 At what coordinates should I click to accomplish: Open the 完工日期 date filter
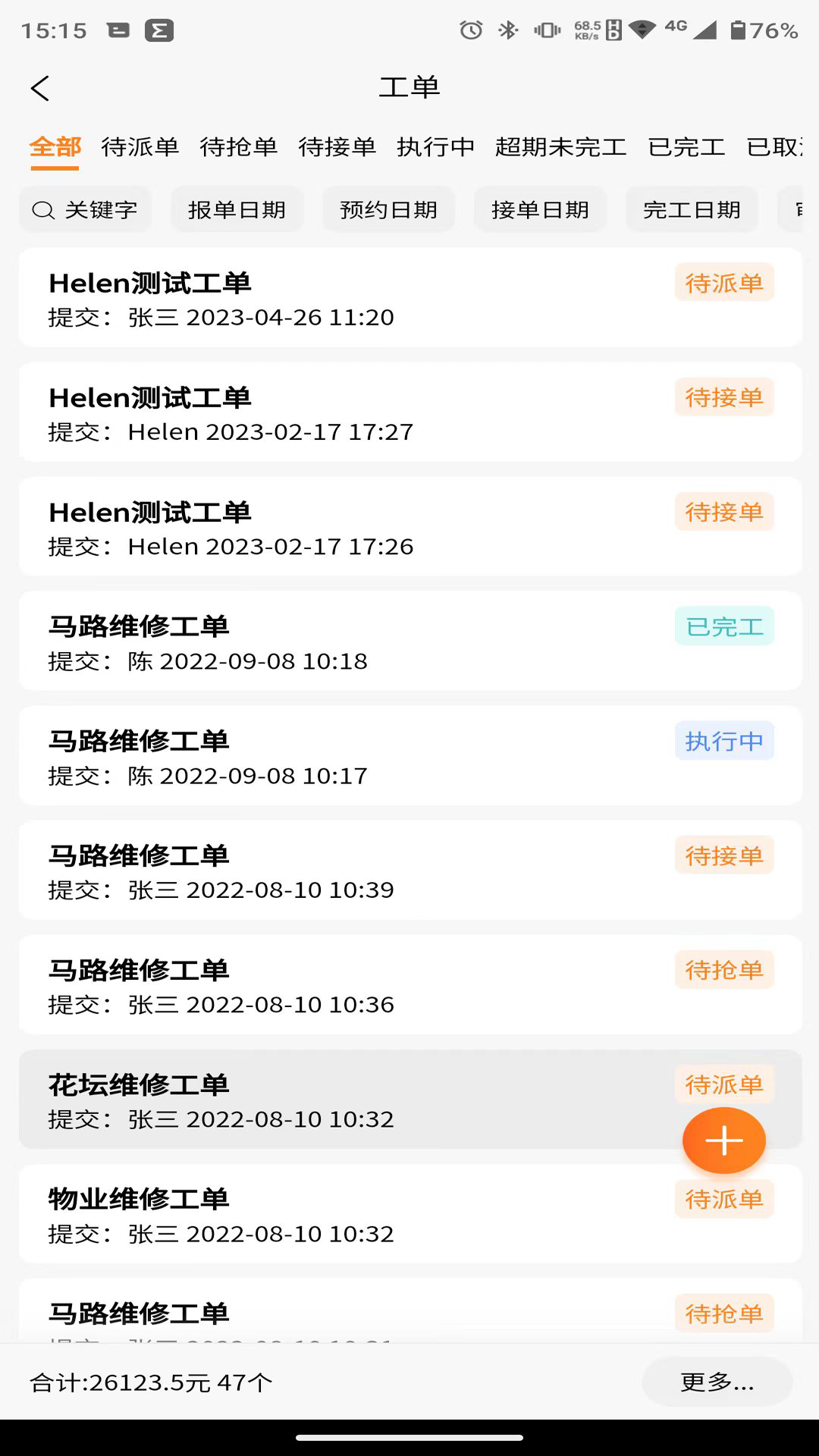pos(692,210)
